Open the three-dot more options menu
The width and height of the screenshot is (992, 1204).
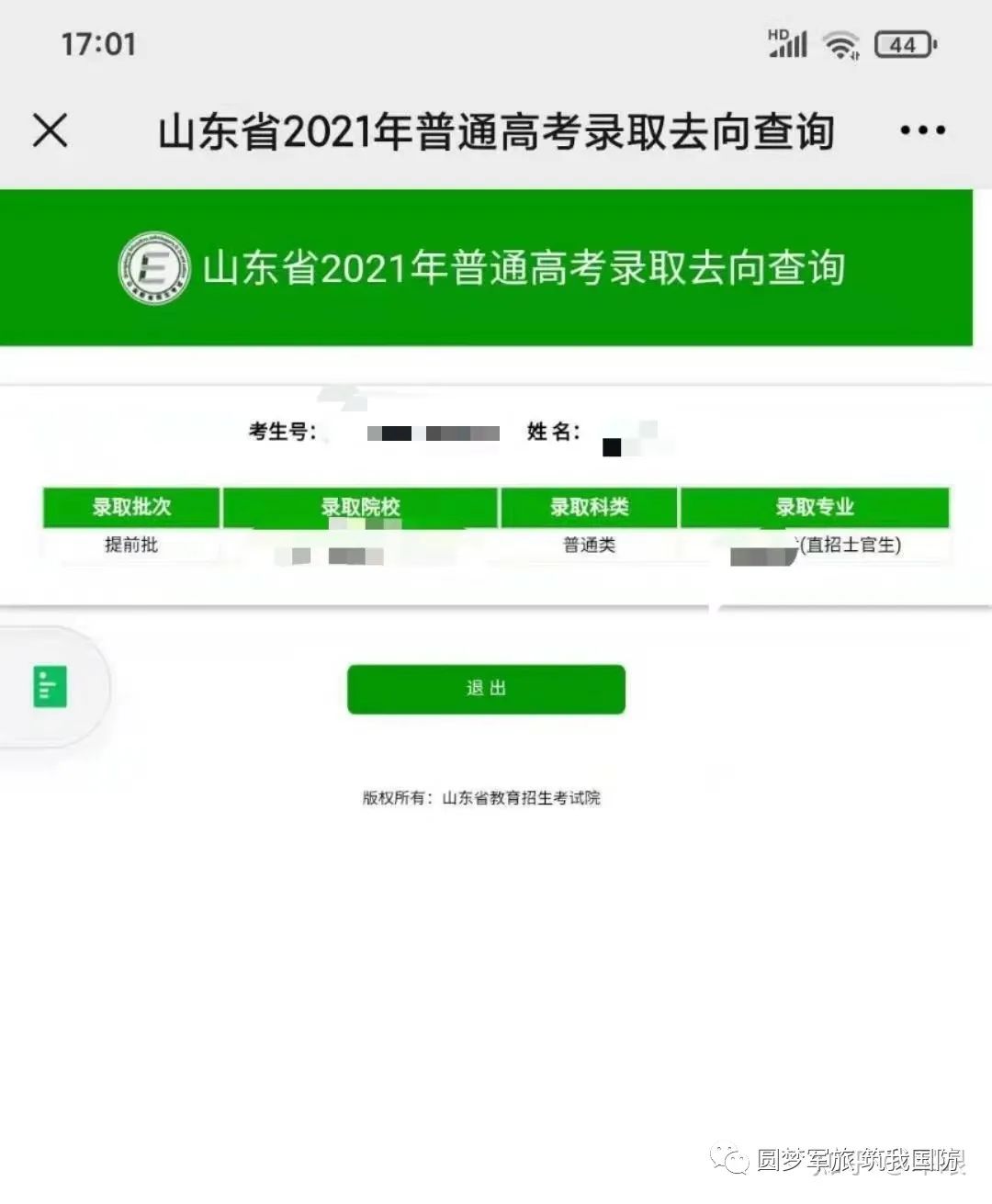[x=922, y=130]
